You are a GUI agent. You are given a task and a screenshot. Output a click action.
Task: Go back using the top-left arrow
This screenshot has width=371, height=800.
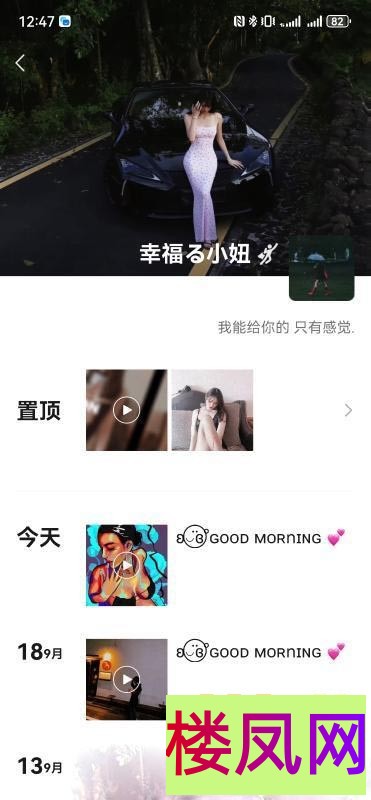(20, 63)
